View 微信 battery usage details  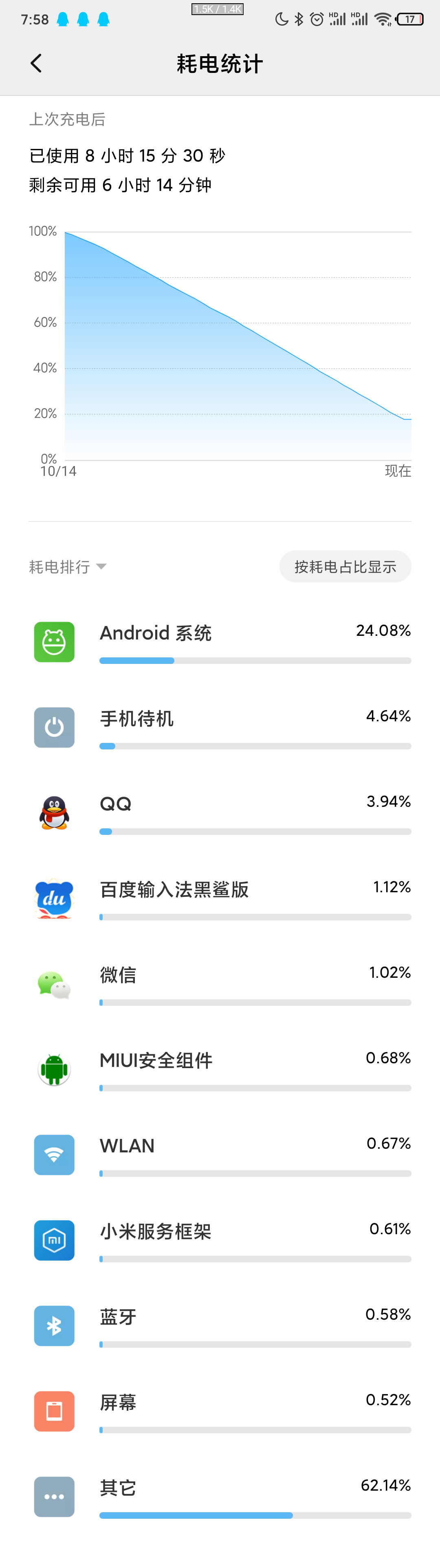pos(220,984)
